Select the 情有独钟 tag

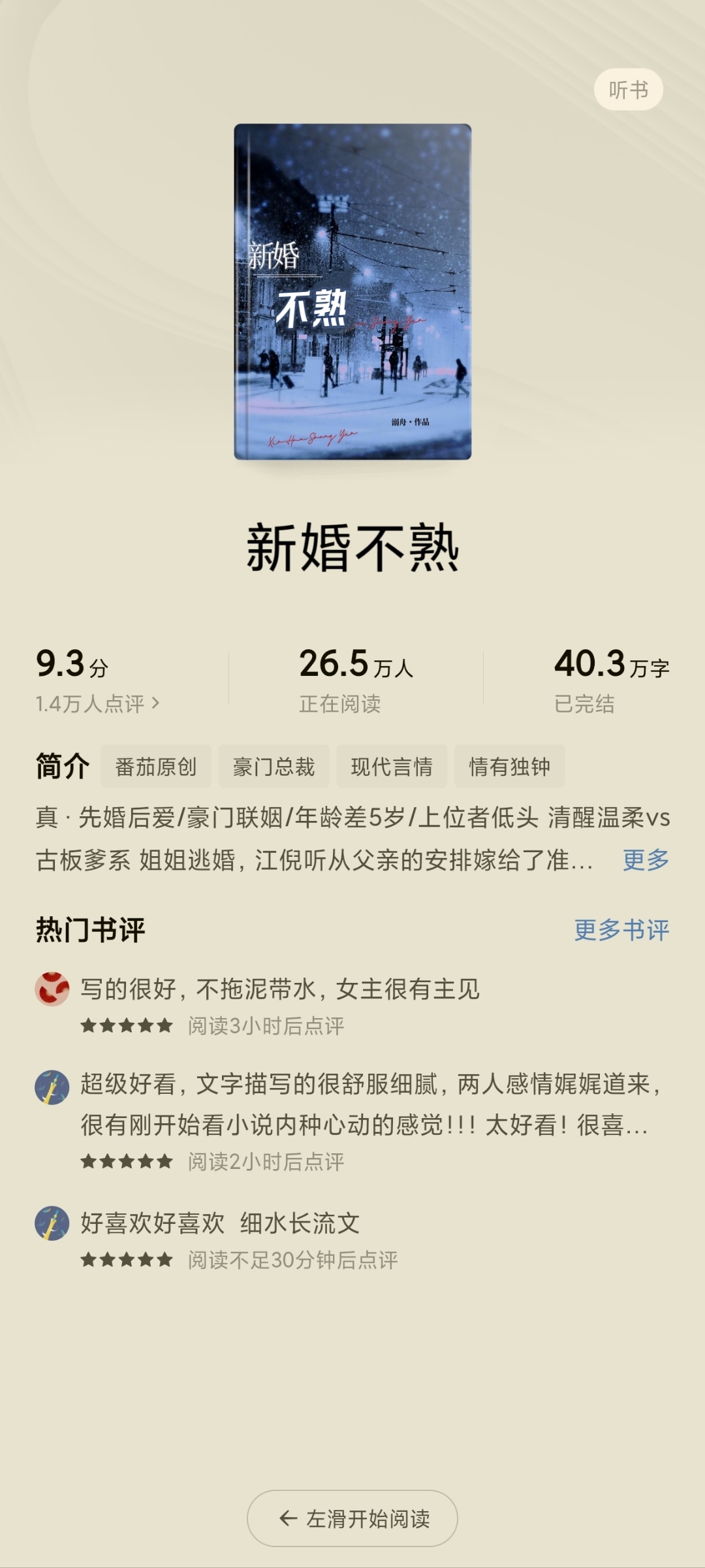coord(510,768)
